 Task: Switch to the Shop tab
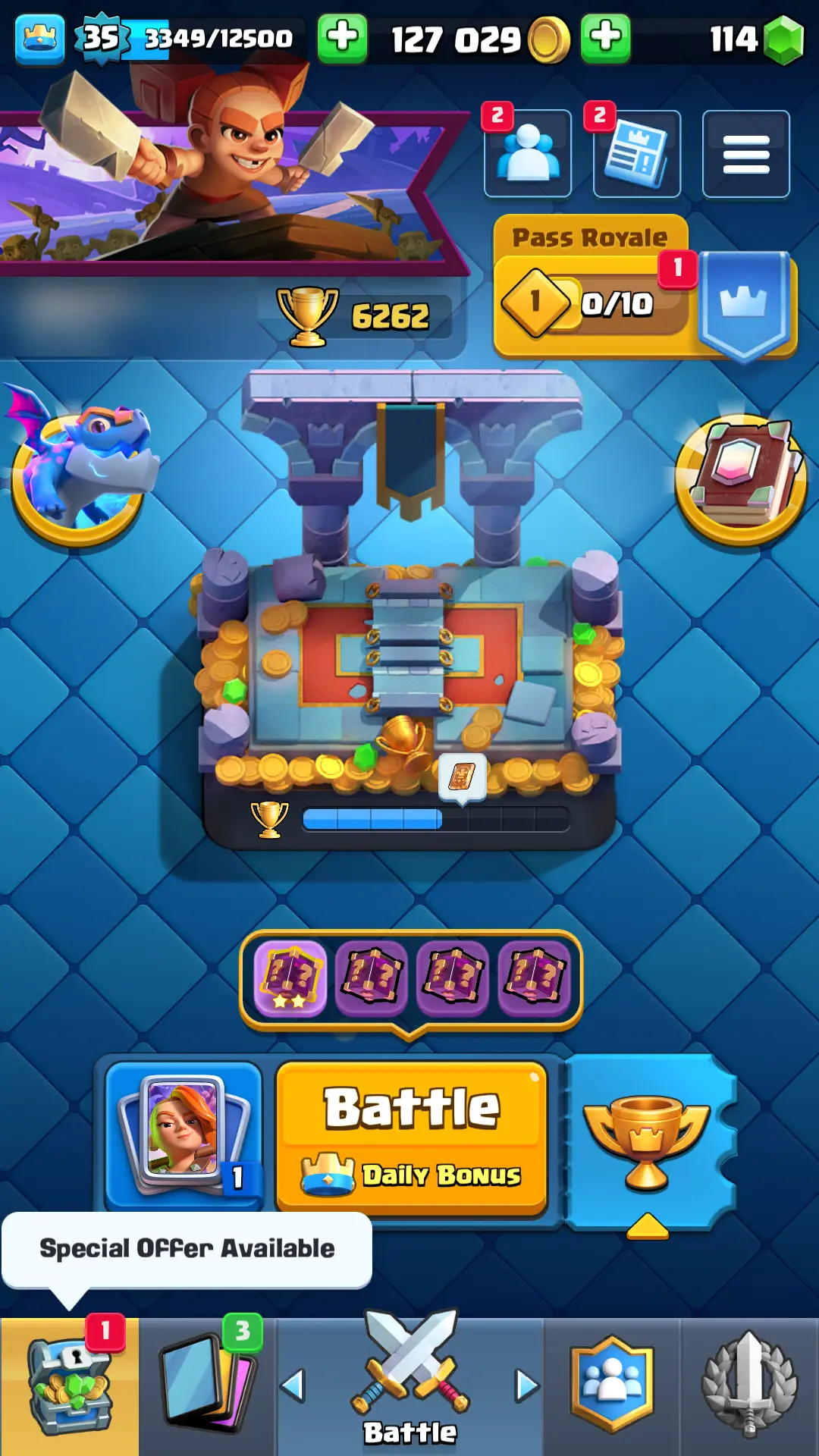69,1386
